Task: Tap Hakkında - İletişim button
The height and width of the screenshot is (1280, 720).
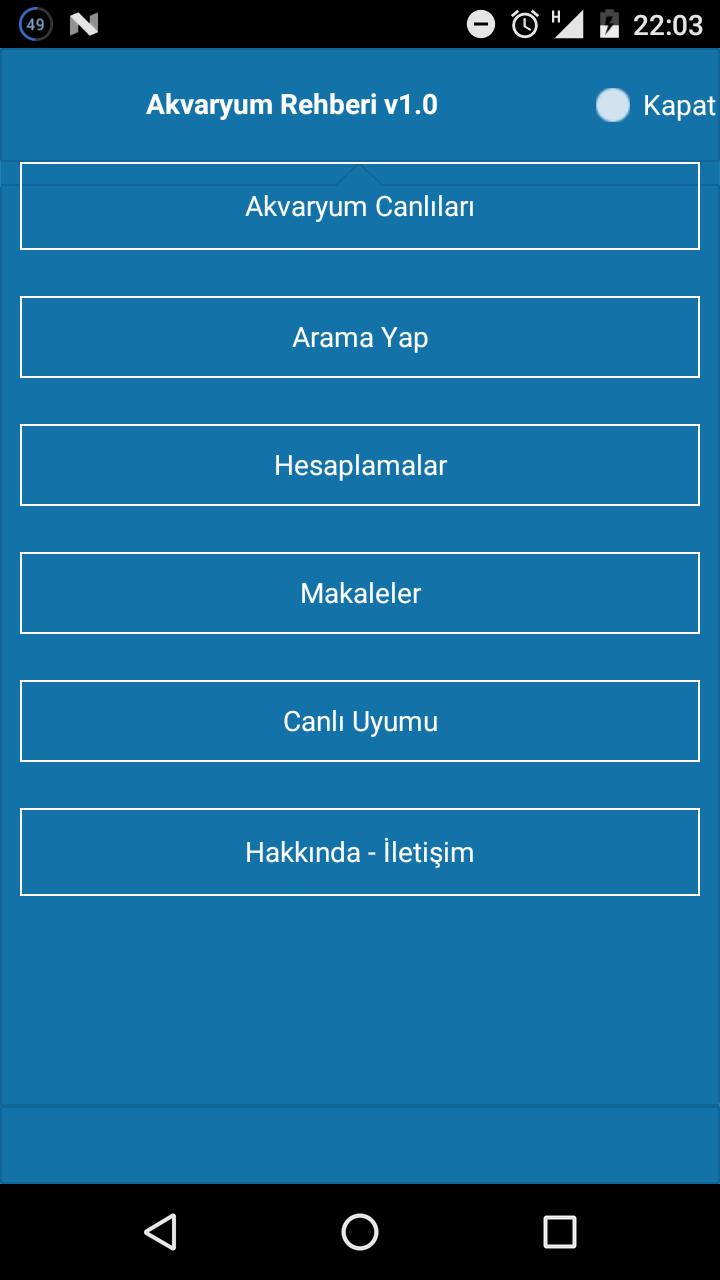Action: pos(360,852)
